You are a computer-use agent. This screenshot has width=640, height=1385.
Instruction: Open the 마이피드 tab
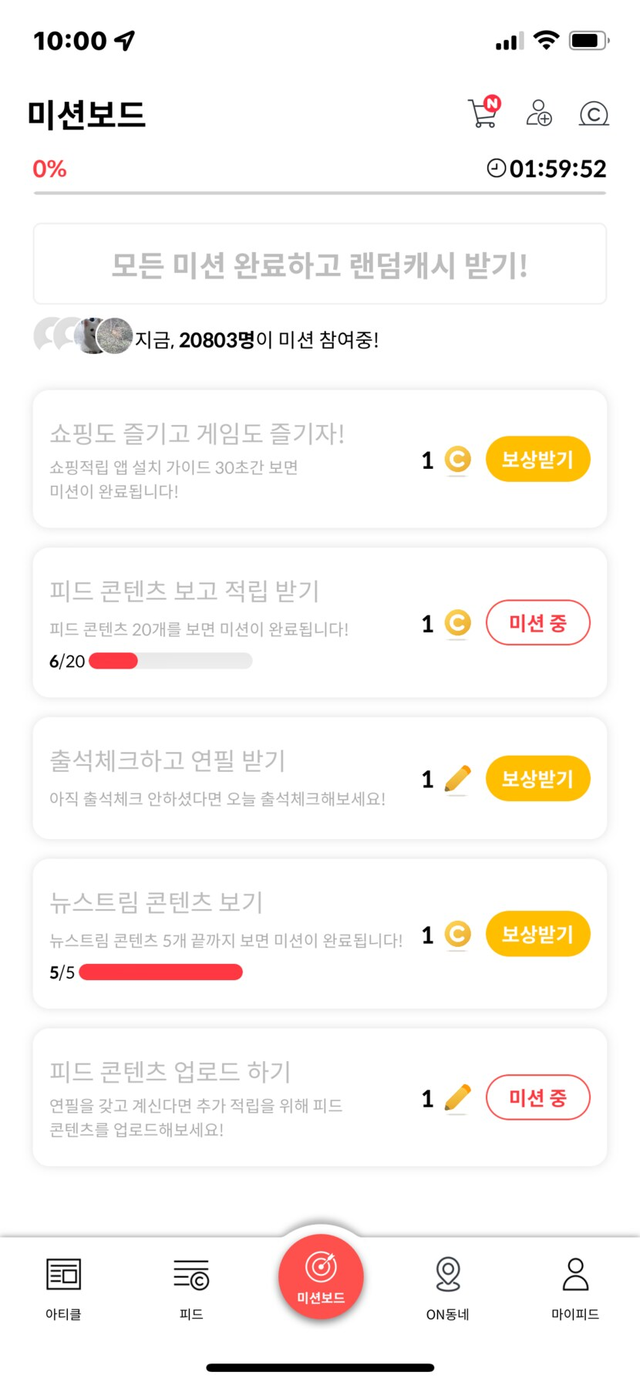point(575,1288)
